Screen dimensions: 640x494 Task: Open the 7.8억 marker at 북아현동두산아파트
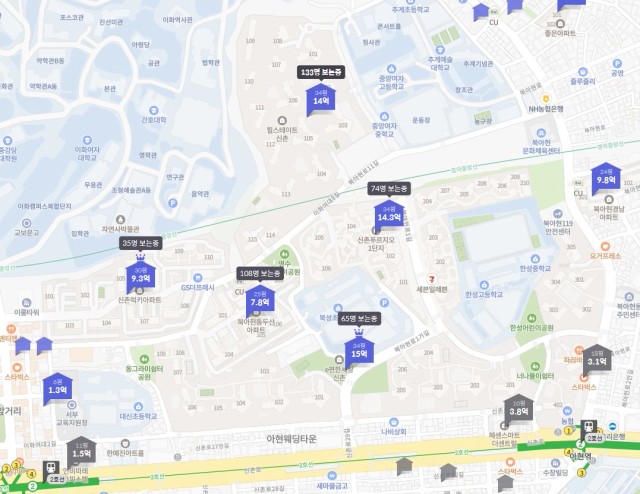[260, 299]
